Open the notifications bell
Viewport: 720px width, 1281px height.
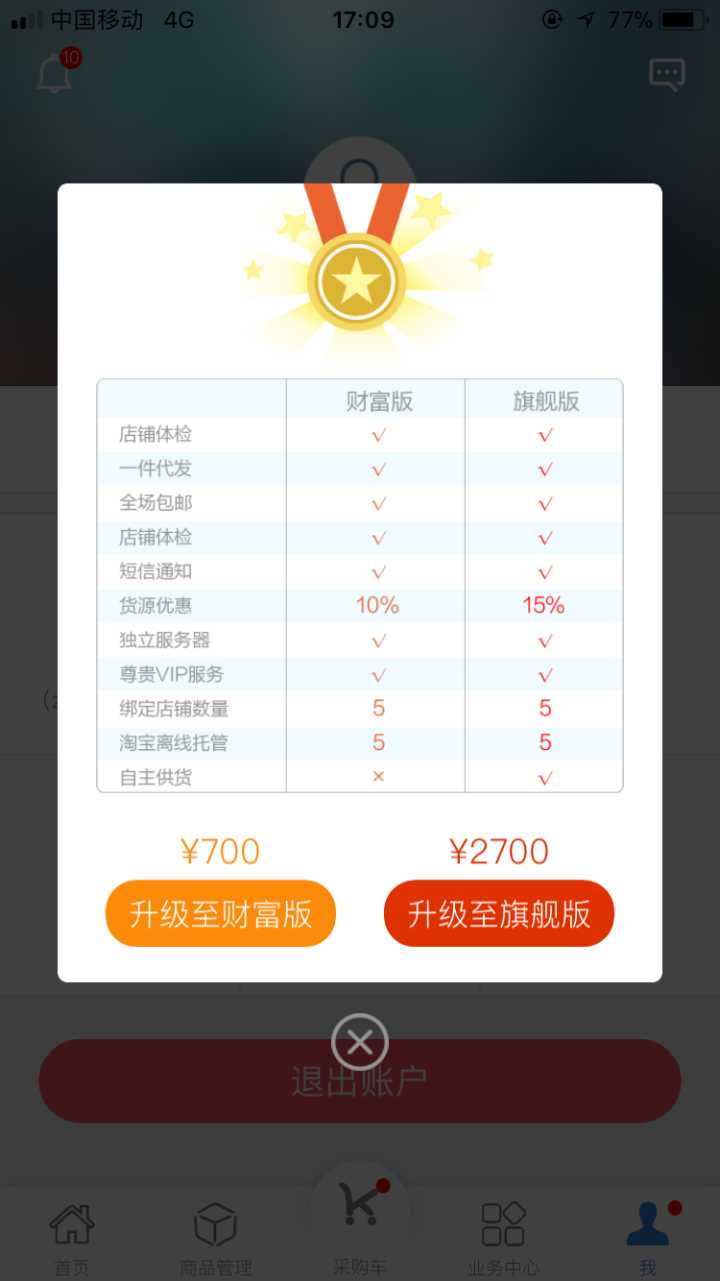55,74
